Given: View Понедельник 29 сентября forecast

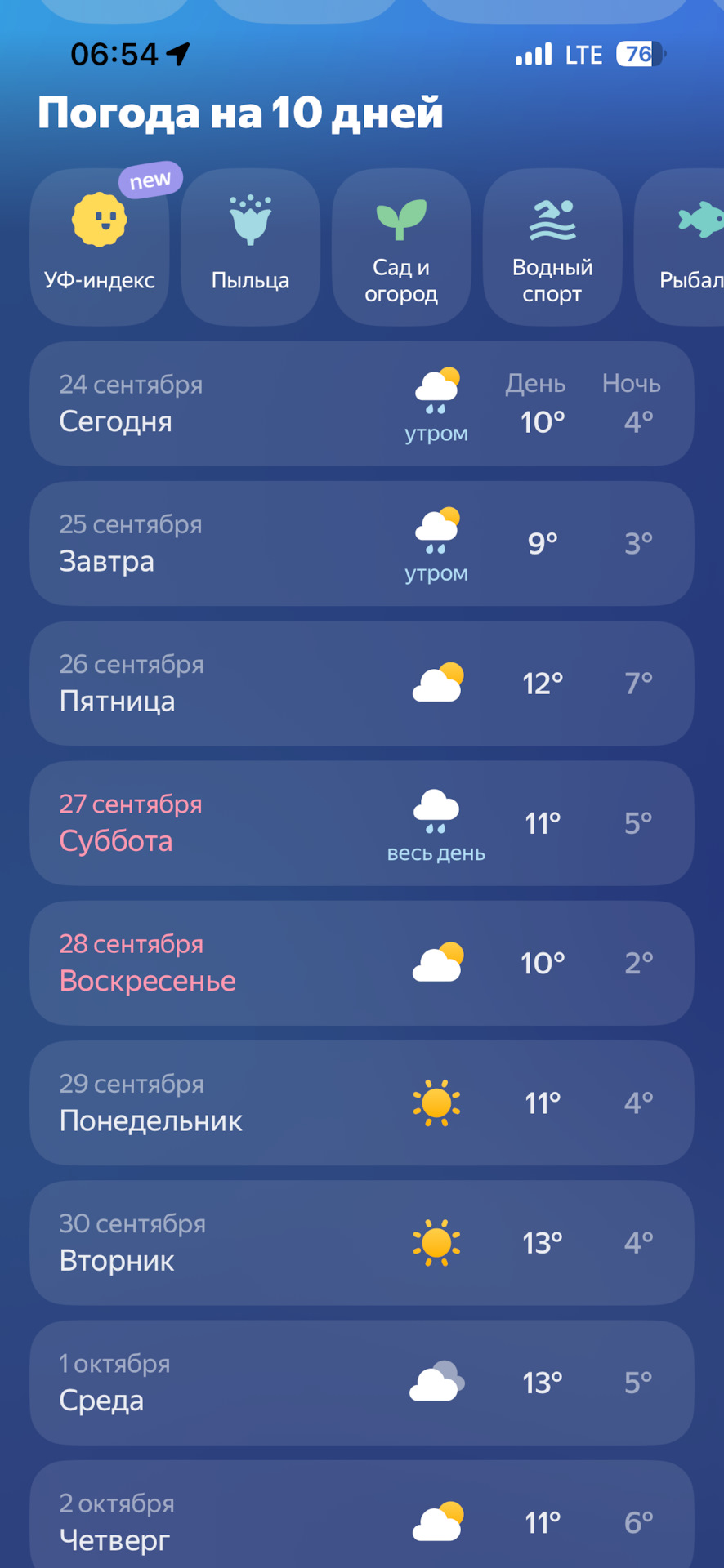Looking at the screenshot, I should pyautogui.click(x=361, y=1103).
